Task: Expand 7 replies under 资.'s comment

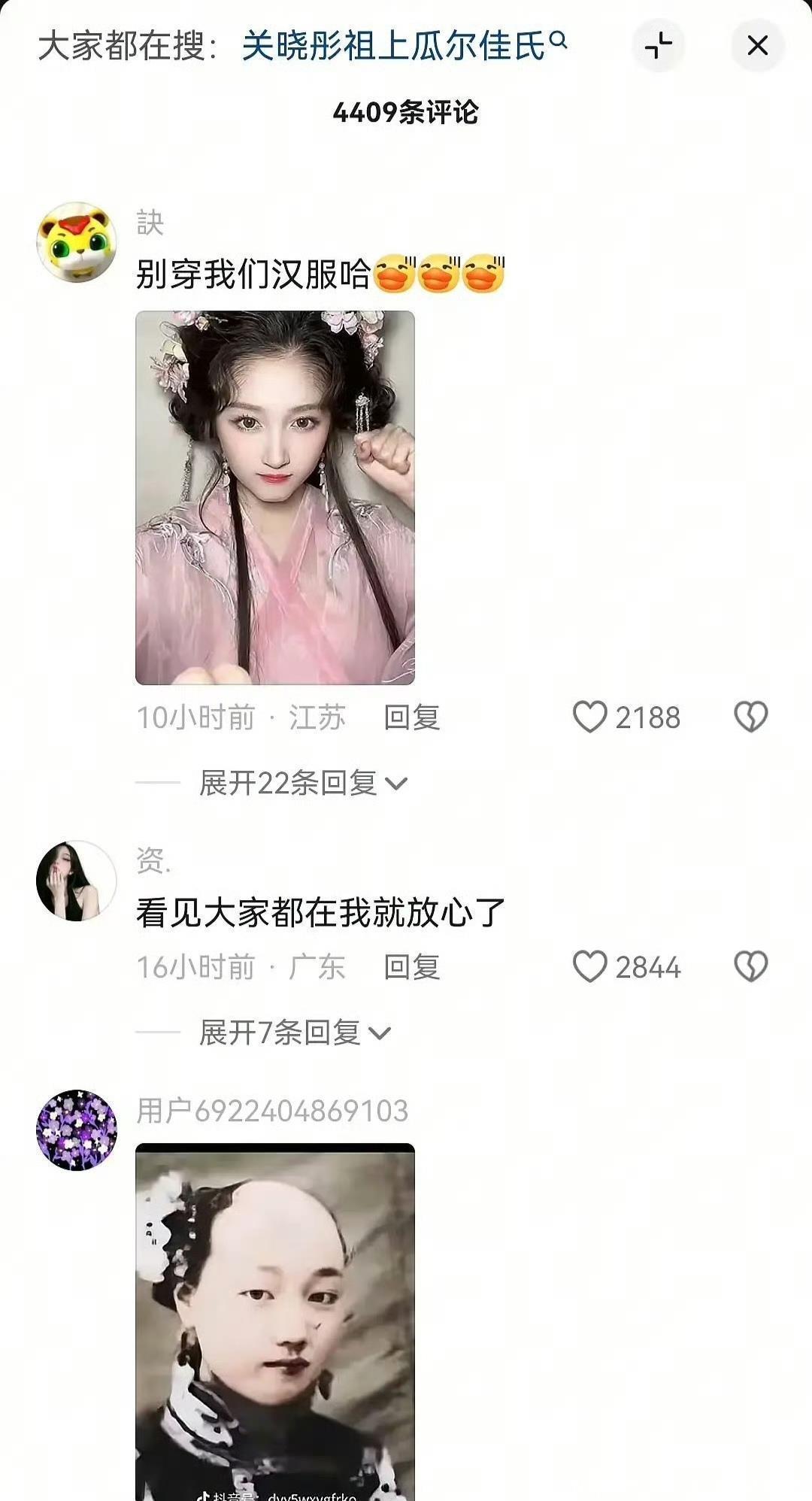Action: (x=294, y=1033)
